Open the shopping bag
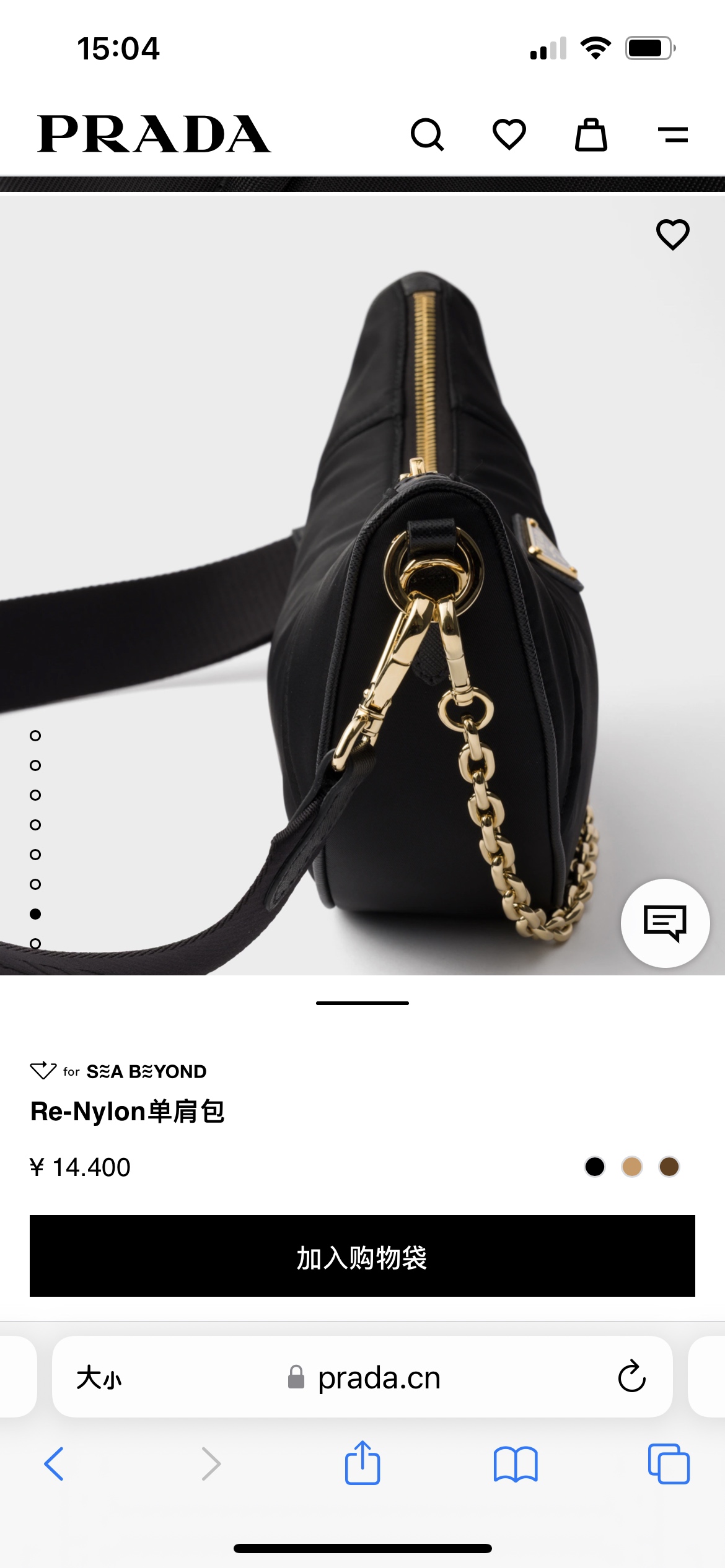The height and width of the screenshot is (1568, 725). tap(591, 134)
